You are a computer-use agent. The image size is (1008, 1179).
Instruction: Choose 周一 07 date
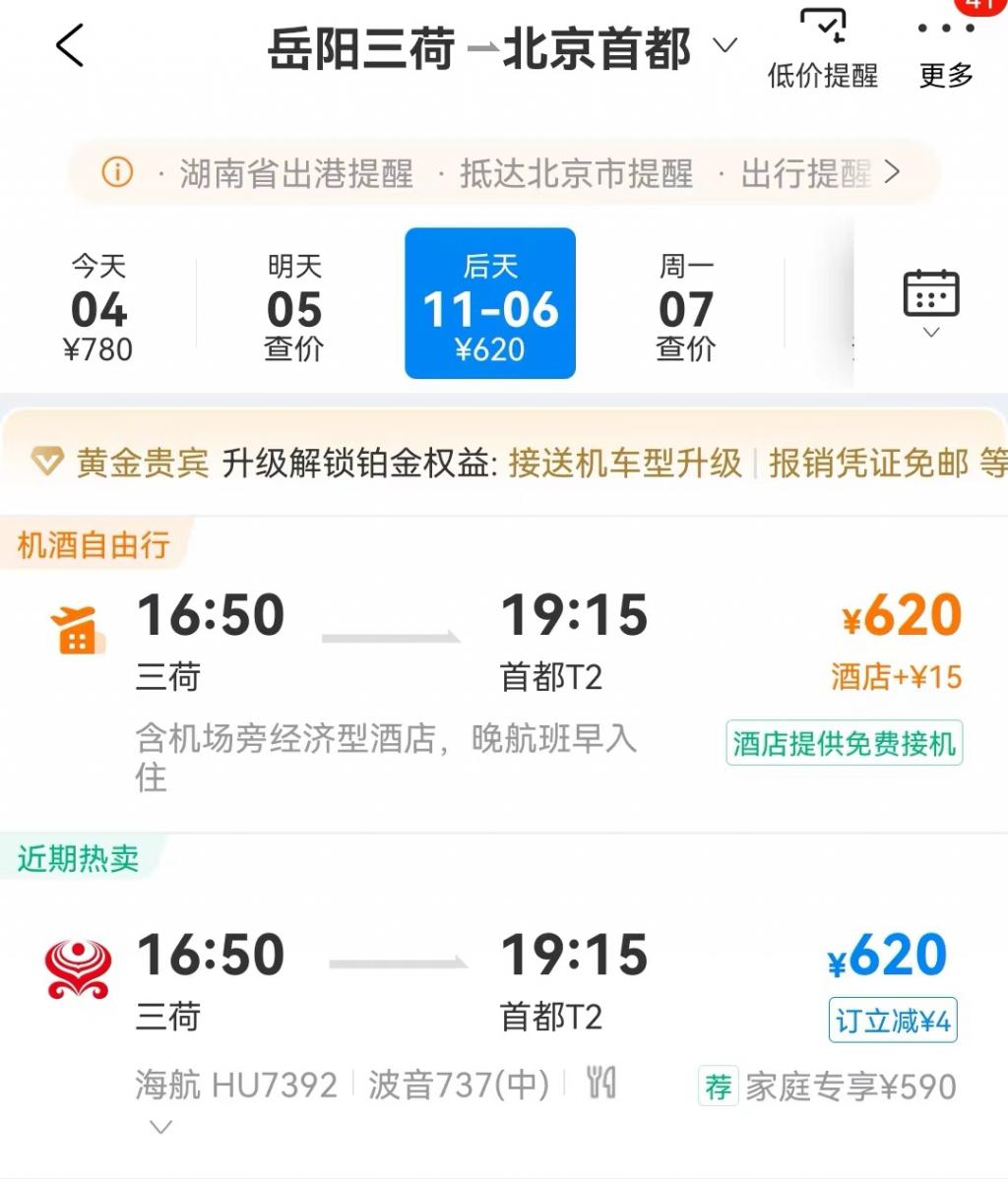click(x=686, y=306)
